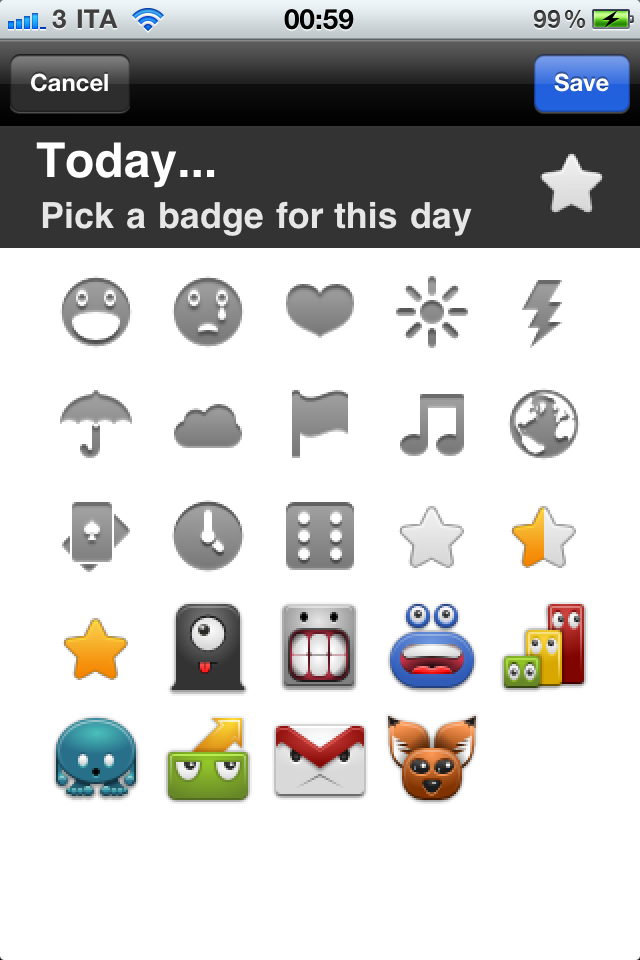Viewport: 640px width, 960px height.
Task: Pick the lightning bolt badge
Action: point(543,312)
